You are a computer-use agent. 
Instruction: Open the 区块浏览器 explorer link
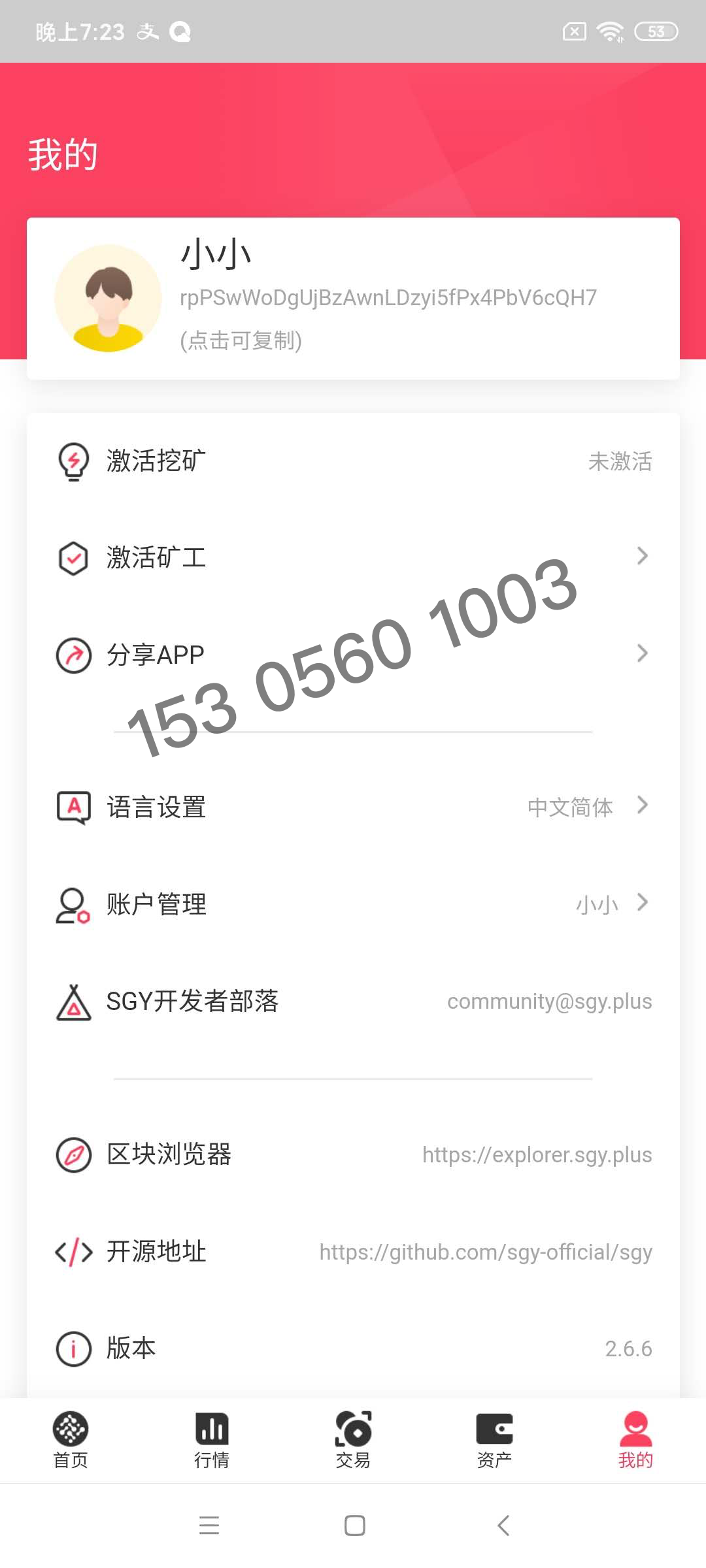pos(353,1154)
